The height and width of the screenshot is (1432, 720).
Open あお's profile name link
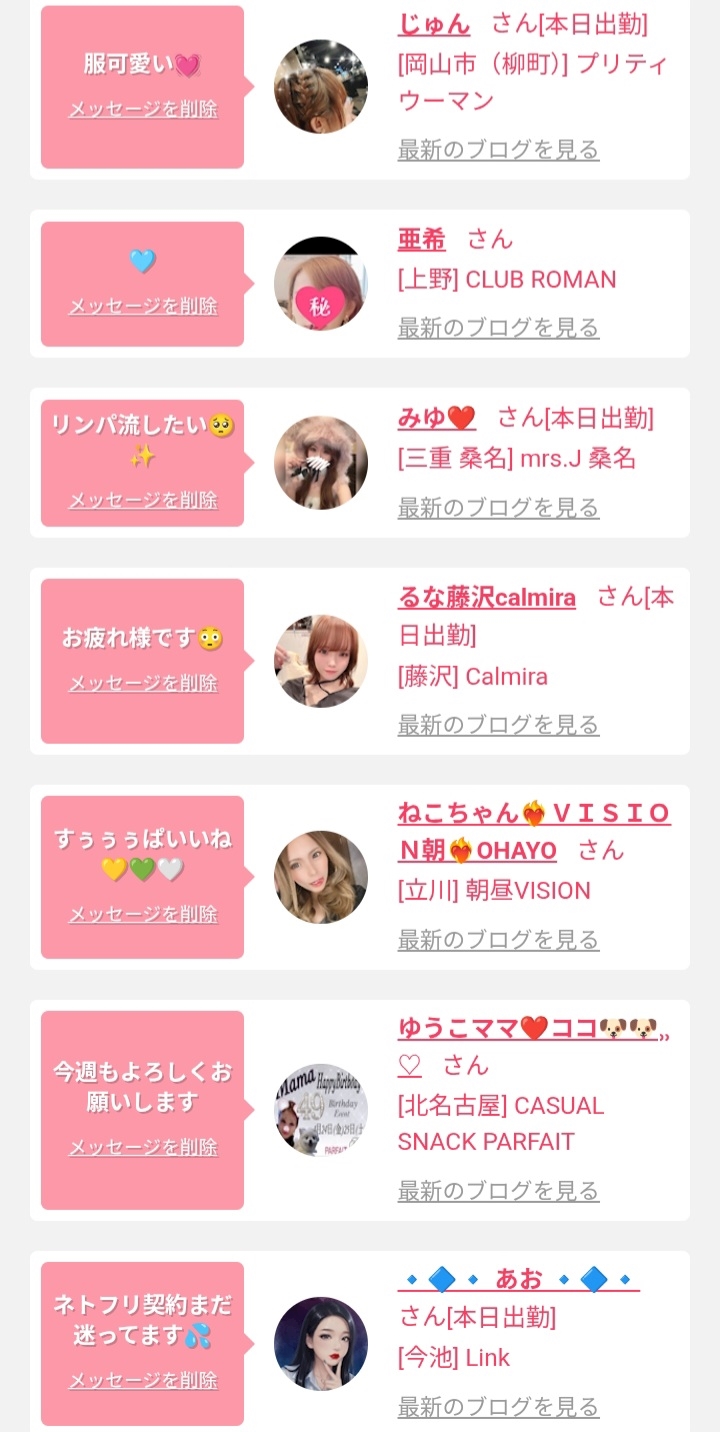(x=519, y=1279)
